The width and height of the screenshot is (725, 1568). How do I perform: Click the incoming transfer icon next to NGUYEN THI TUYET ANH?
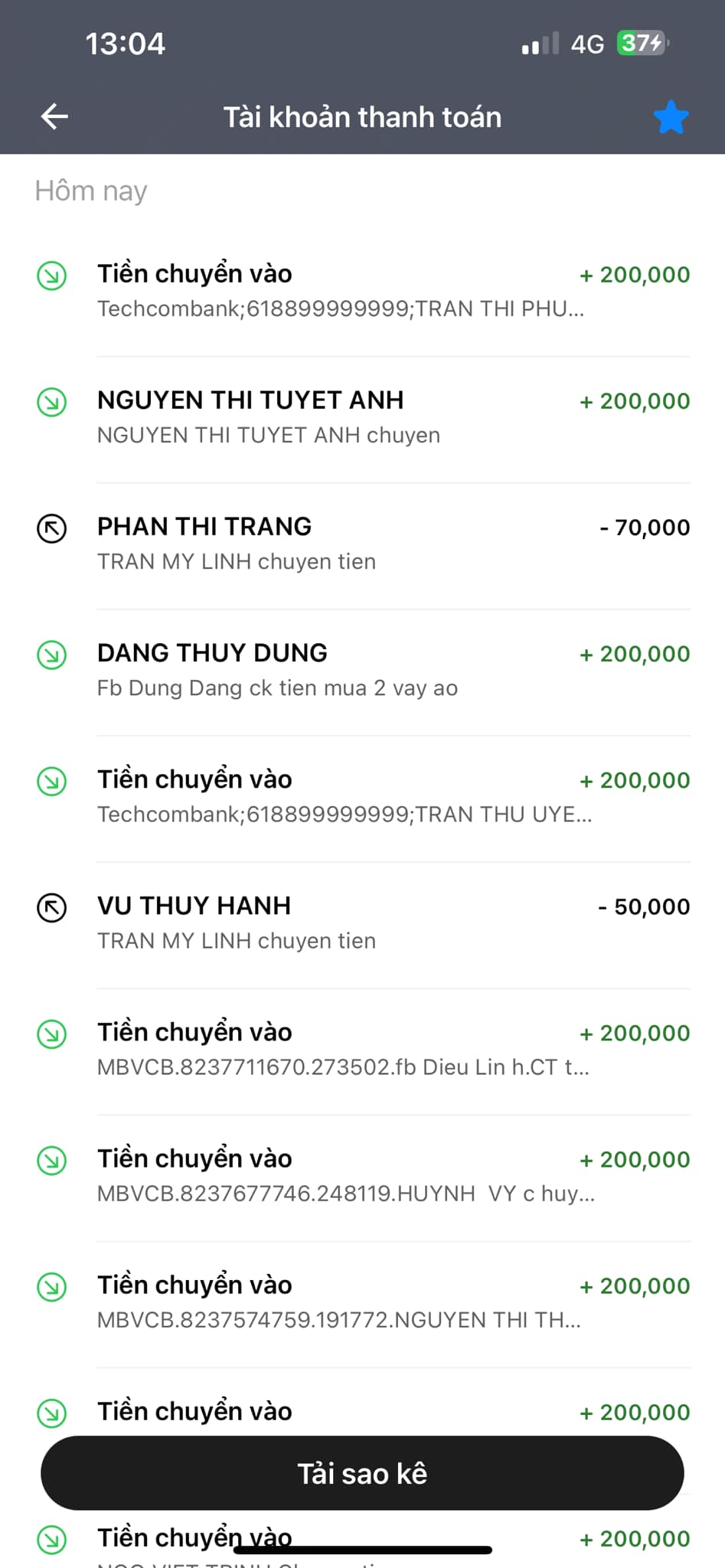(51, 400)
